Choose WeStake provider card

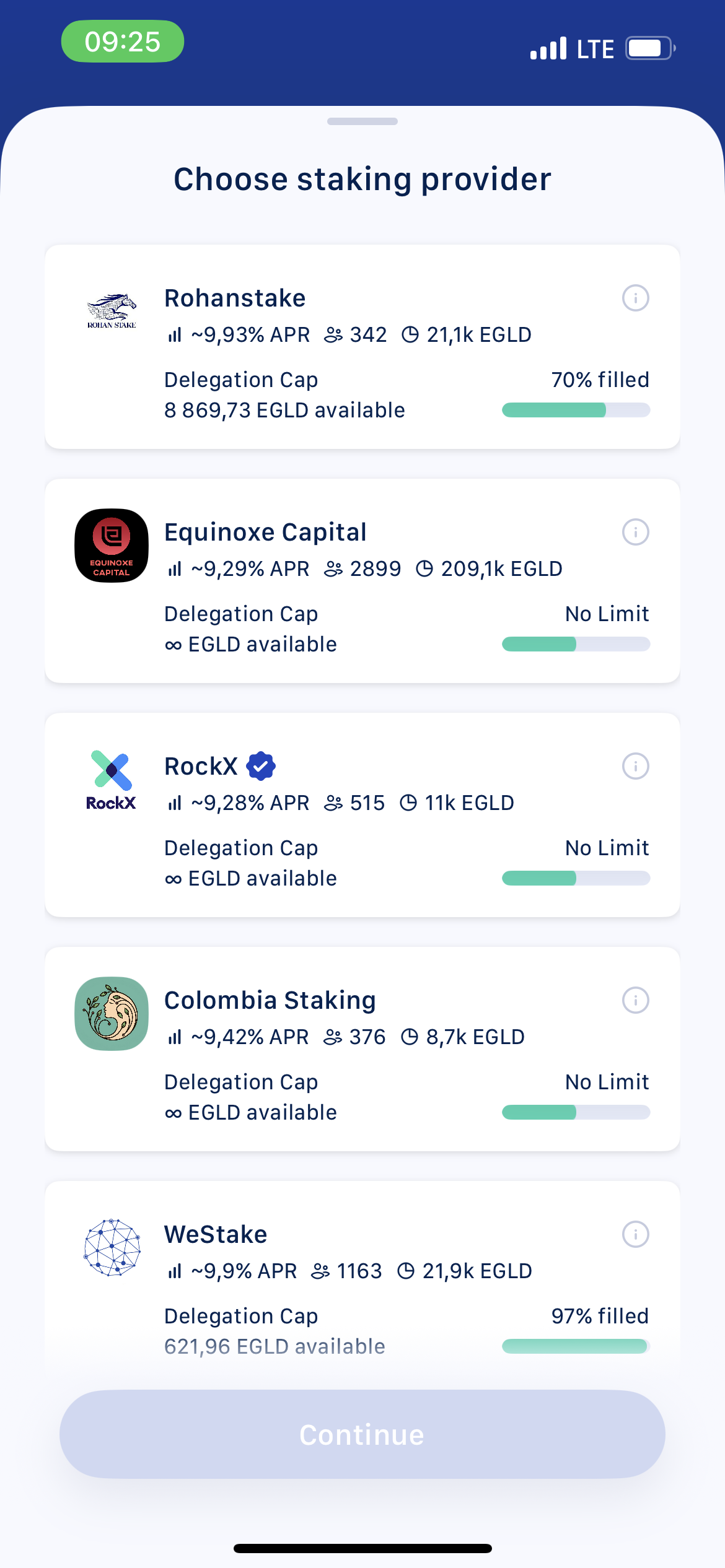click(362, 1276)
